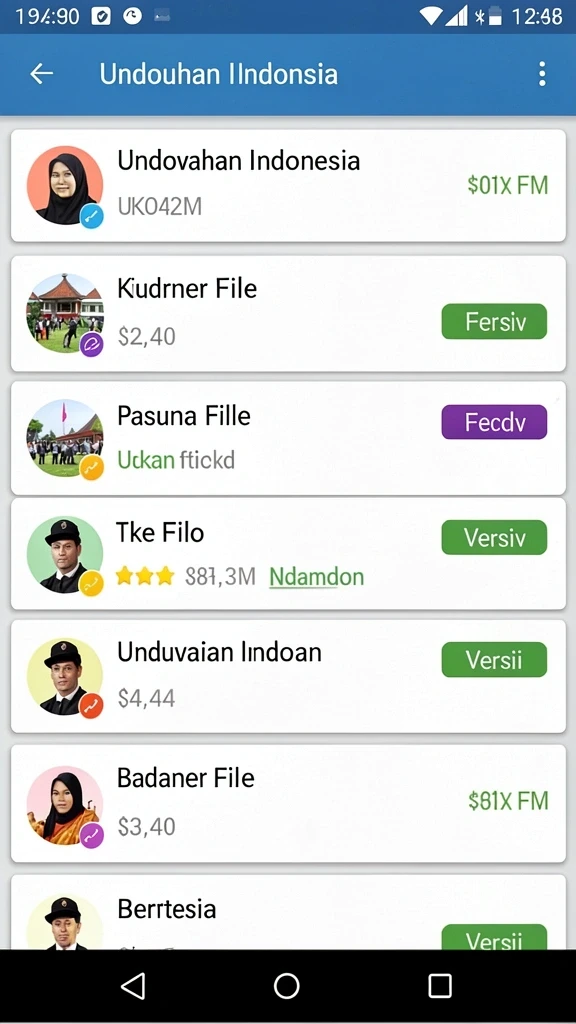Open the recent apps view
The image size is (576, 1024).
[x=440, y=986]
